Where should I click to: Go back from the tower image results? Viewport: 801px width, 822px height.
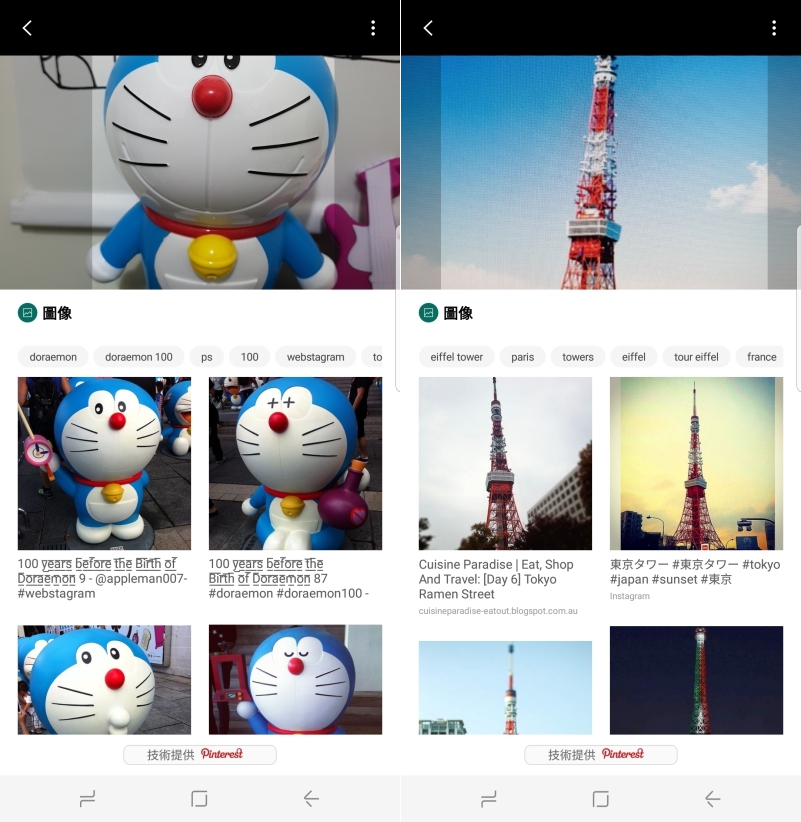pyautogui.click(x=428, y=28)
